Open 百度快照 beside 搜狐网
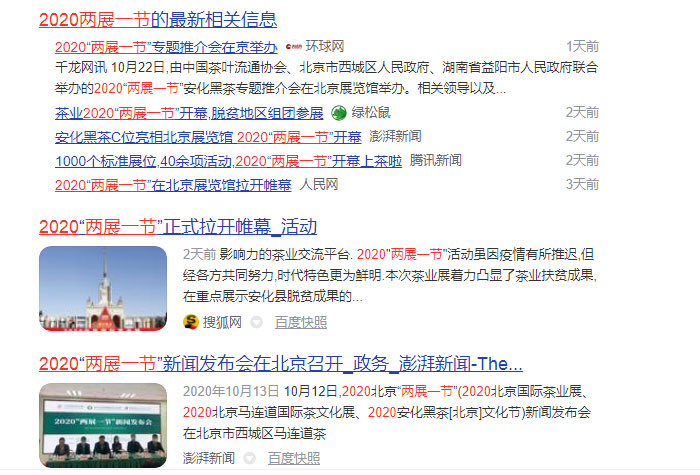This screenshot has height=475, width=700. [300, 322]
